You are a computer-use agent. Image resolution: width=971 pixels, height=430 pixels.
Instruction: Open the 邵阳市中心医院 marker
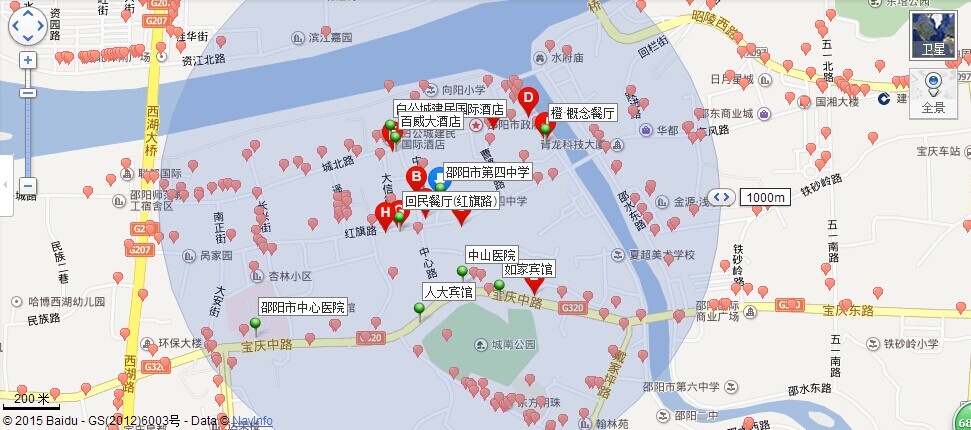[256, 321]
